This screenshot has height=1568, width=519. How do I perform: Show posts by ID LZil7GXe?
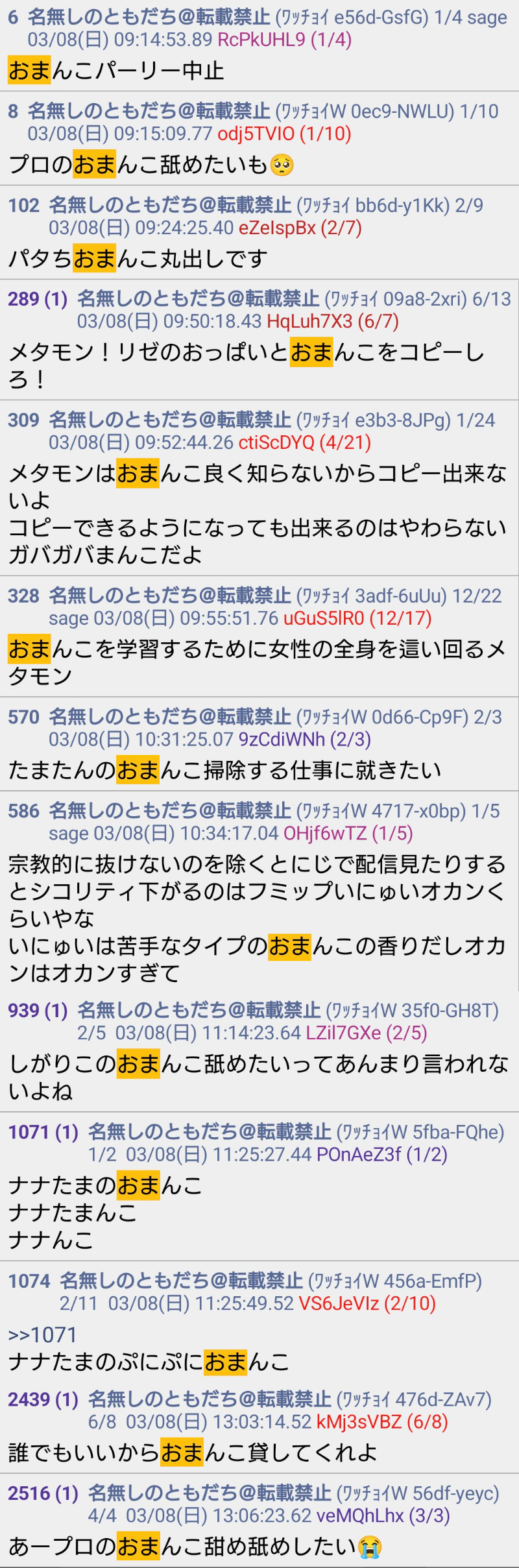coord(343,1033)
